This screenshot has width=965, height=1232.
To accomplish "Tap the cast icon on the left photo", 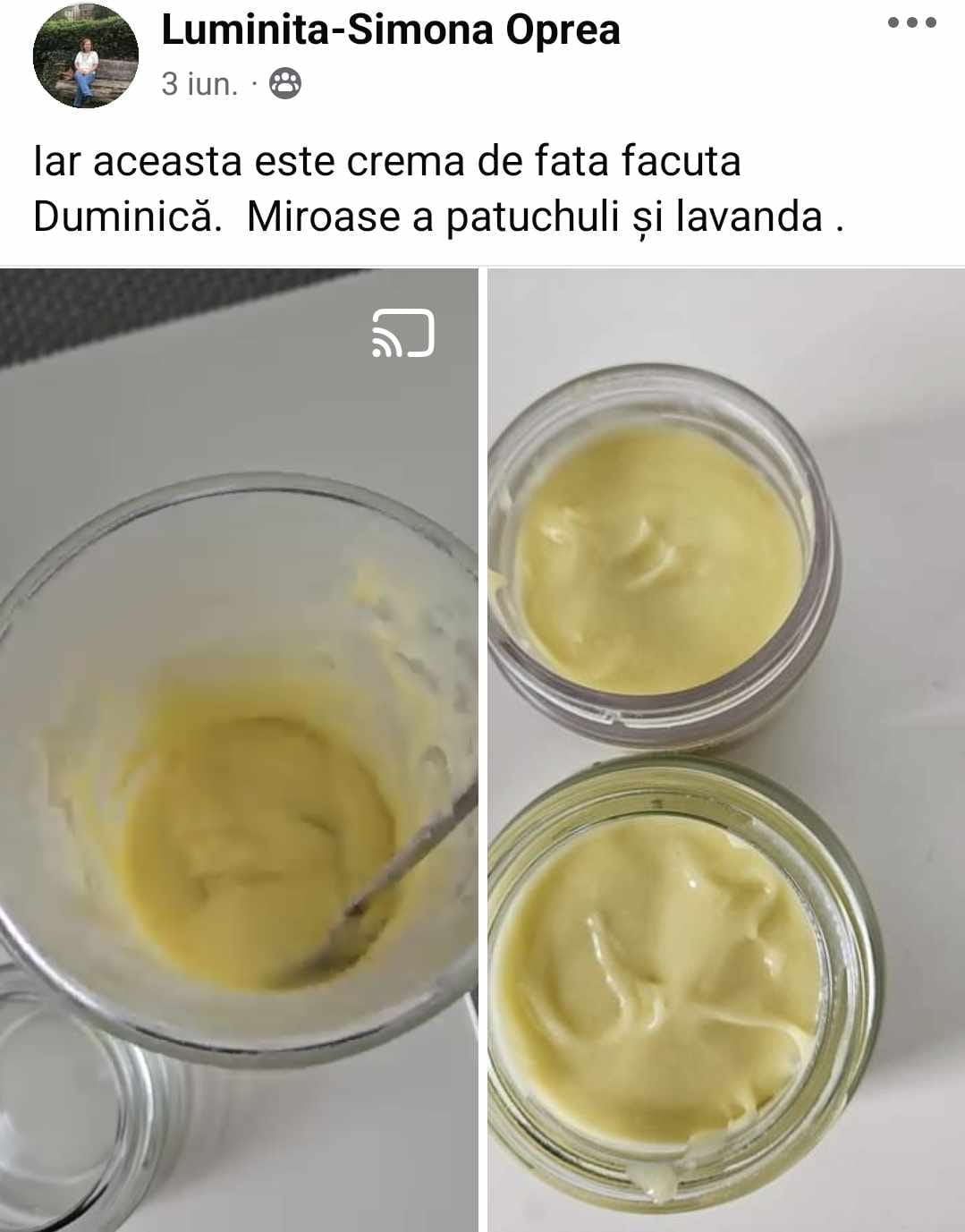I will point(403,334).
